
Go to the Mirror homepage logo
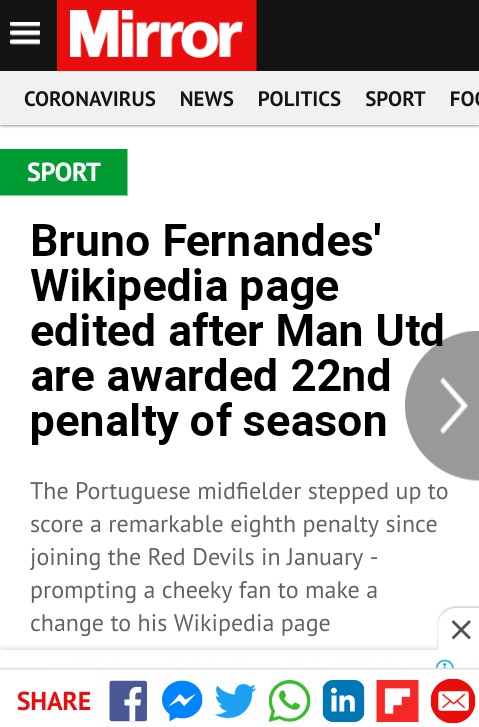click(156, 35)
